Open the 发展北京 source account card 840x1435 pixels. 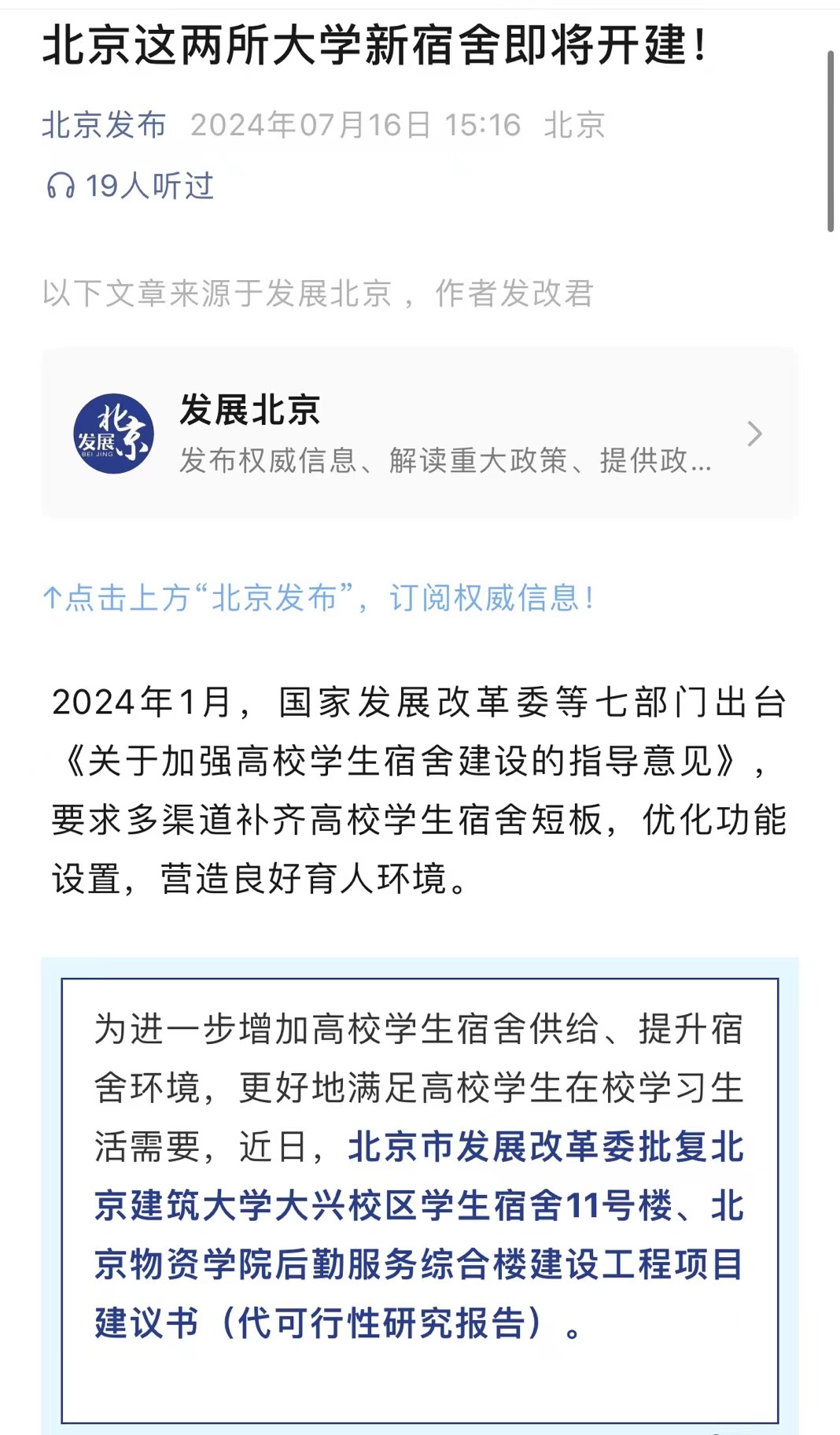click(x=419, y=433)
